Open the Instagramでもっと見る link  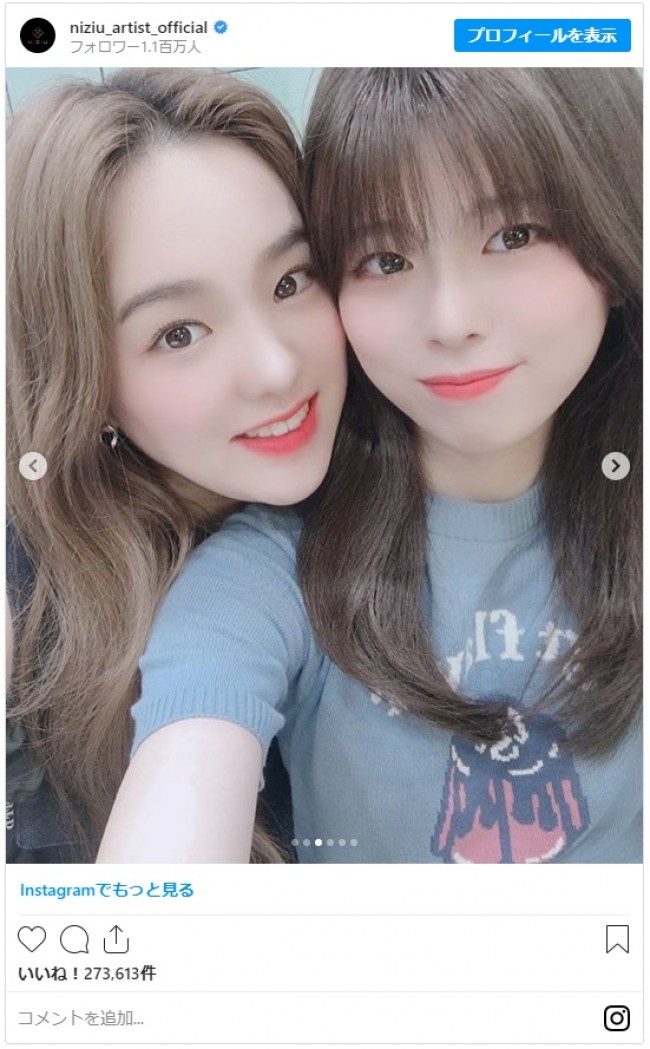click(107, 889)
